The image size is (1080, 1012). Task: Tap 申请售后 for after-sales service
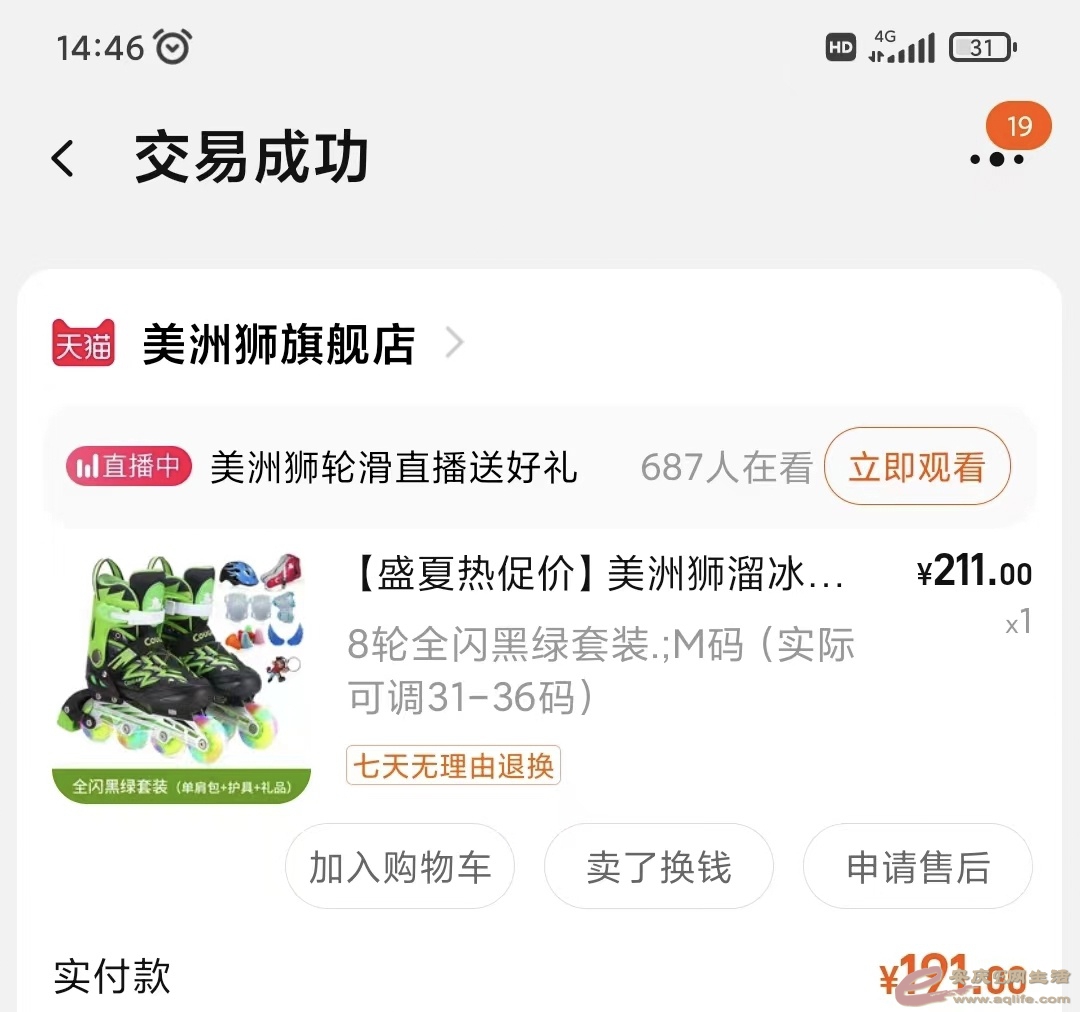917,867
